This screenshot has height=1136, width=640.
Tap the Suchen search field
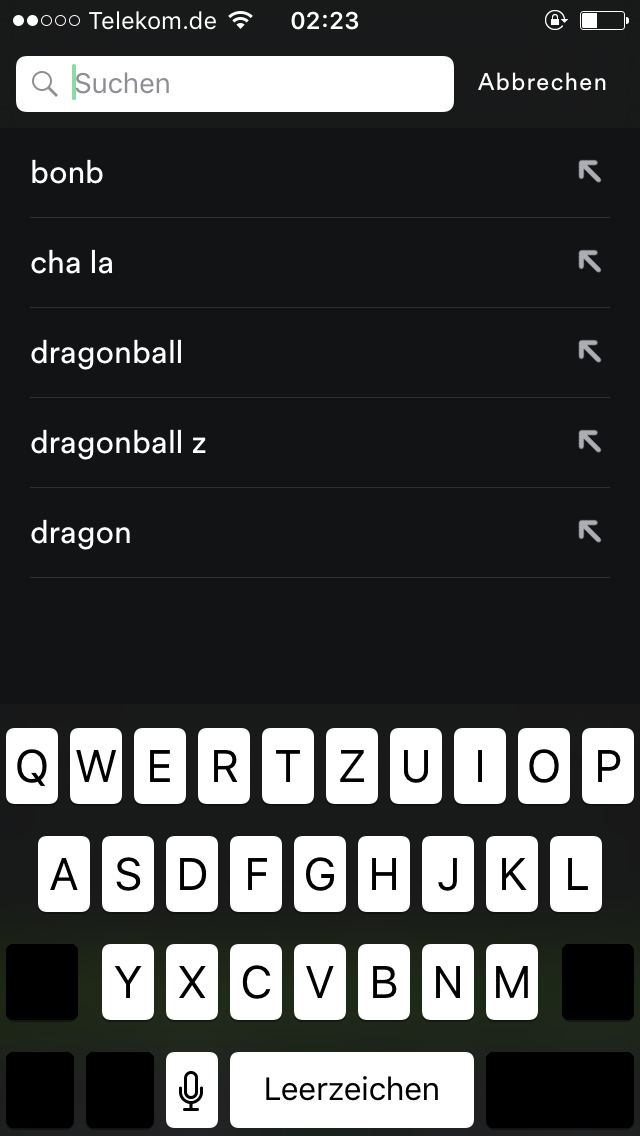(235, 84)
